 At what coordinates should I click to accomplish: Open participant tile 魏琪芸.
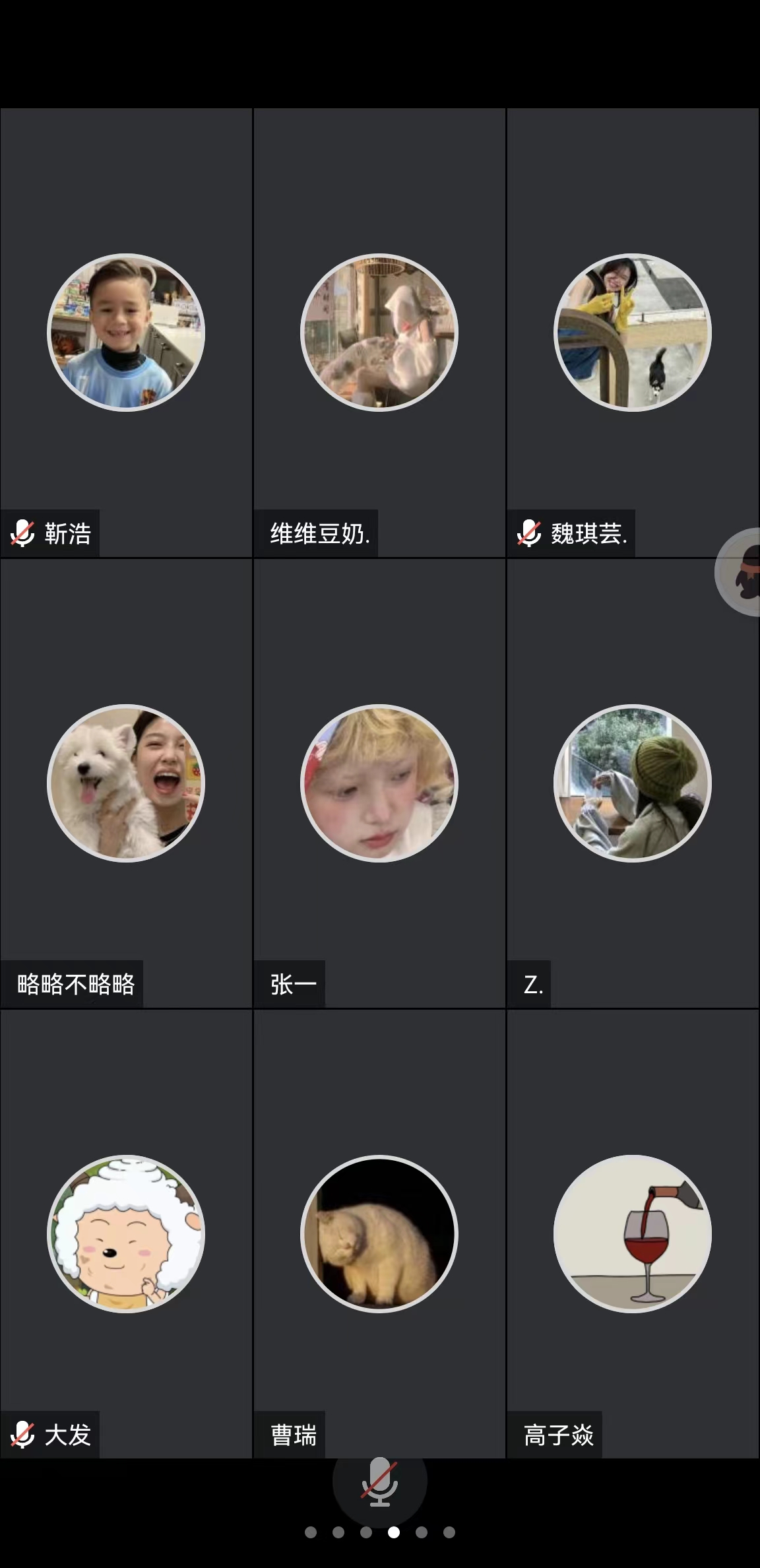pos(632,333)
